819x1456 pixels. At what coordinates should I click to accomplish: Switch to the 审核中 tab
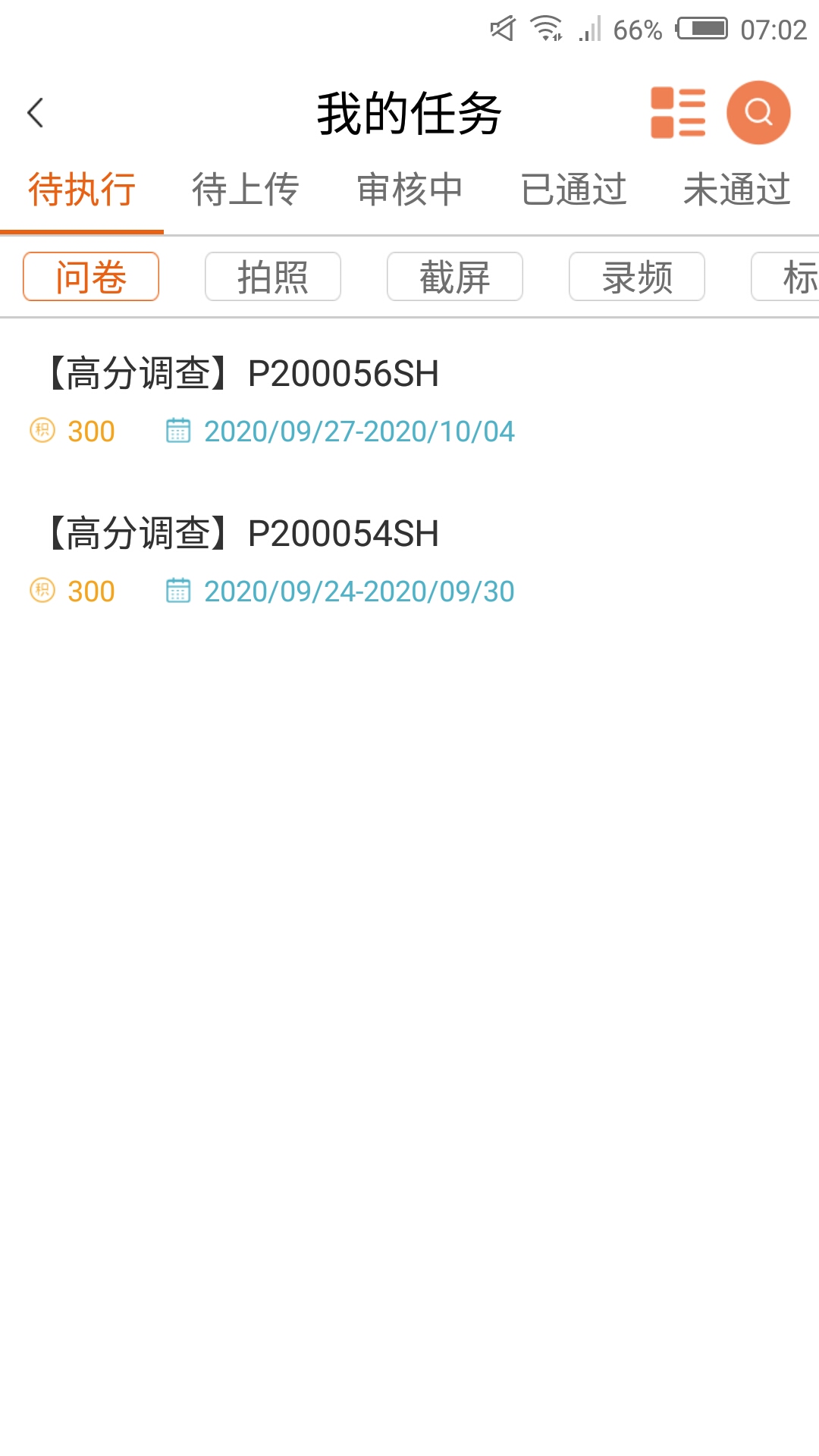tap(409, 190)
